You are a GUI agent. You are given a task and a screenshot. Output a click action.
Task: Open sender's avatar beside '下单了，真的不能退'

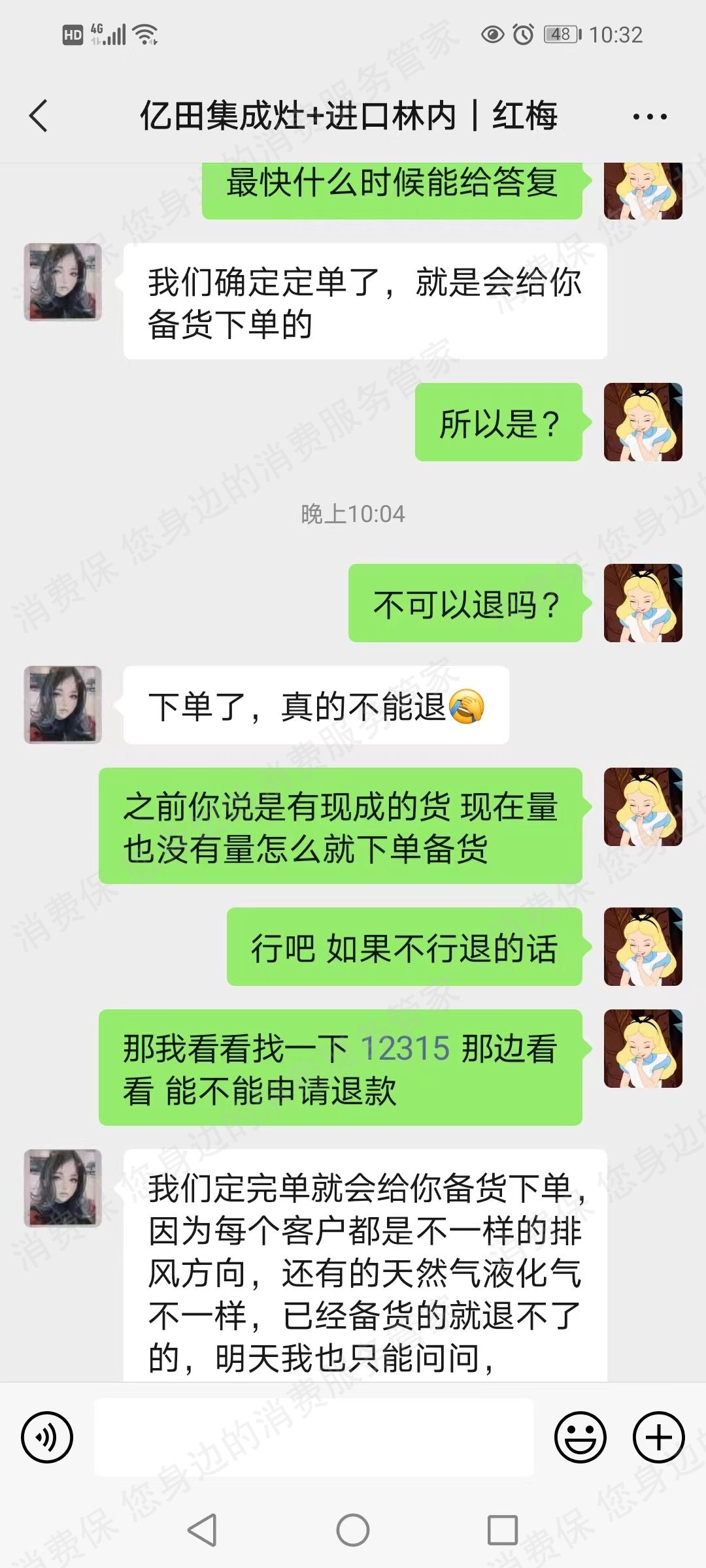63,704
